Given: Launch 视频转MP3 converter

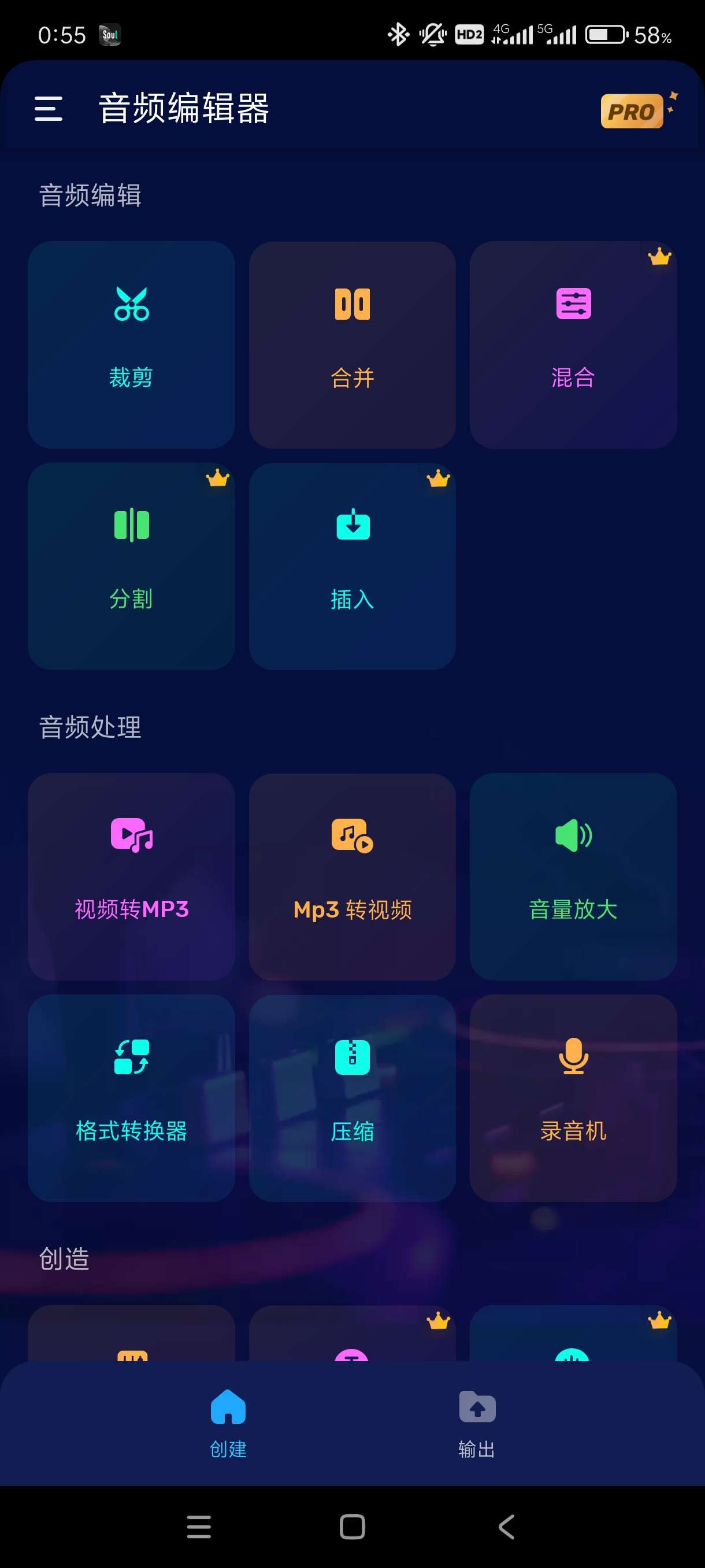Looking at the screenshot, I should coord(131,877).
